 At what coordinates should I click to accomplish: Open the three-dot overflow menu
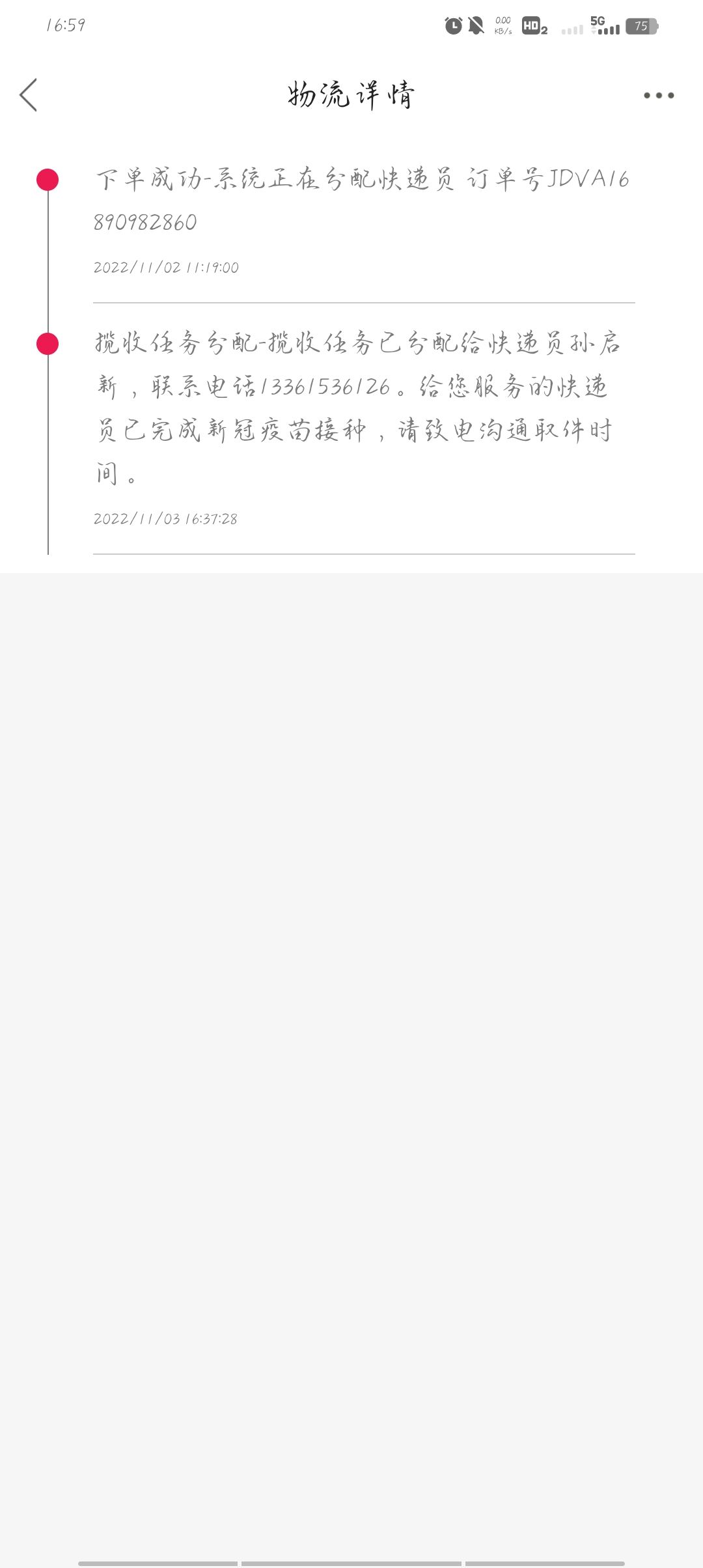coord(659,95)
